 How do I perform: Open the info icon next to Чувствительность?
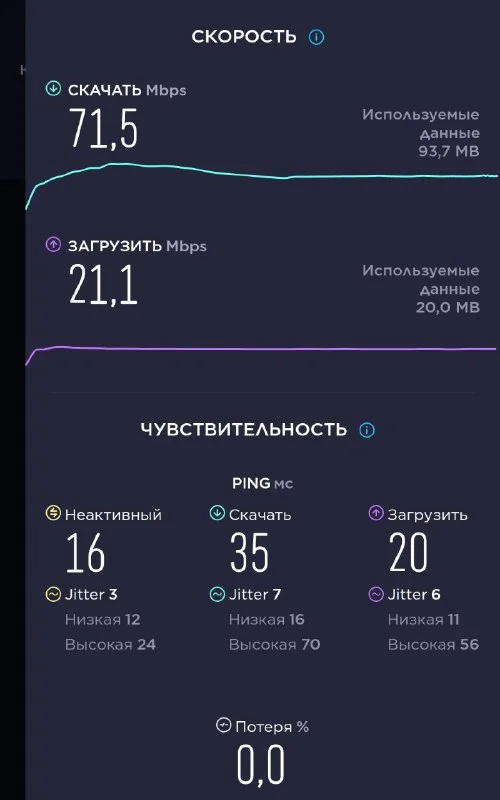click(367, 430)
